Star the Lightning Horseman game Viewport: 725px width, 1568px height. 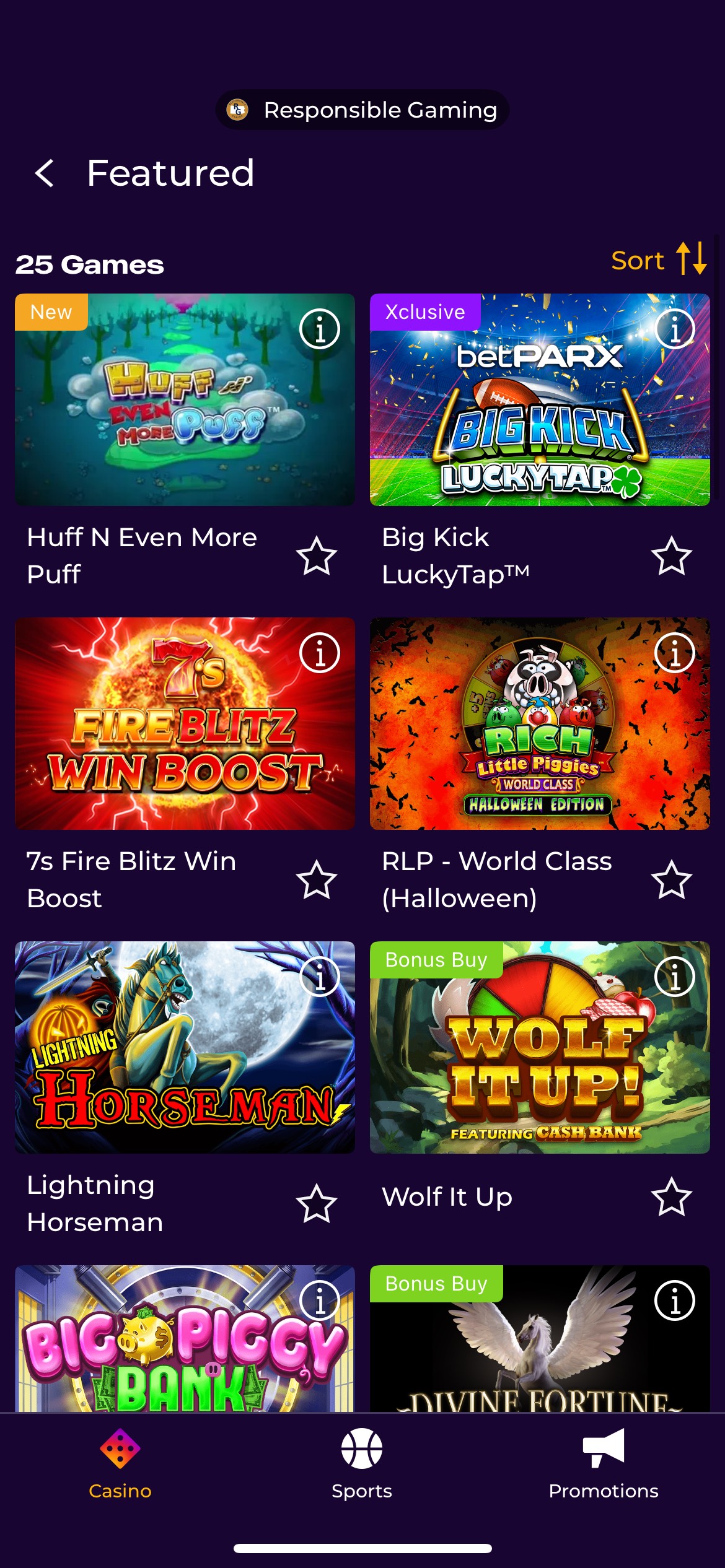point(317,1203)
